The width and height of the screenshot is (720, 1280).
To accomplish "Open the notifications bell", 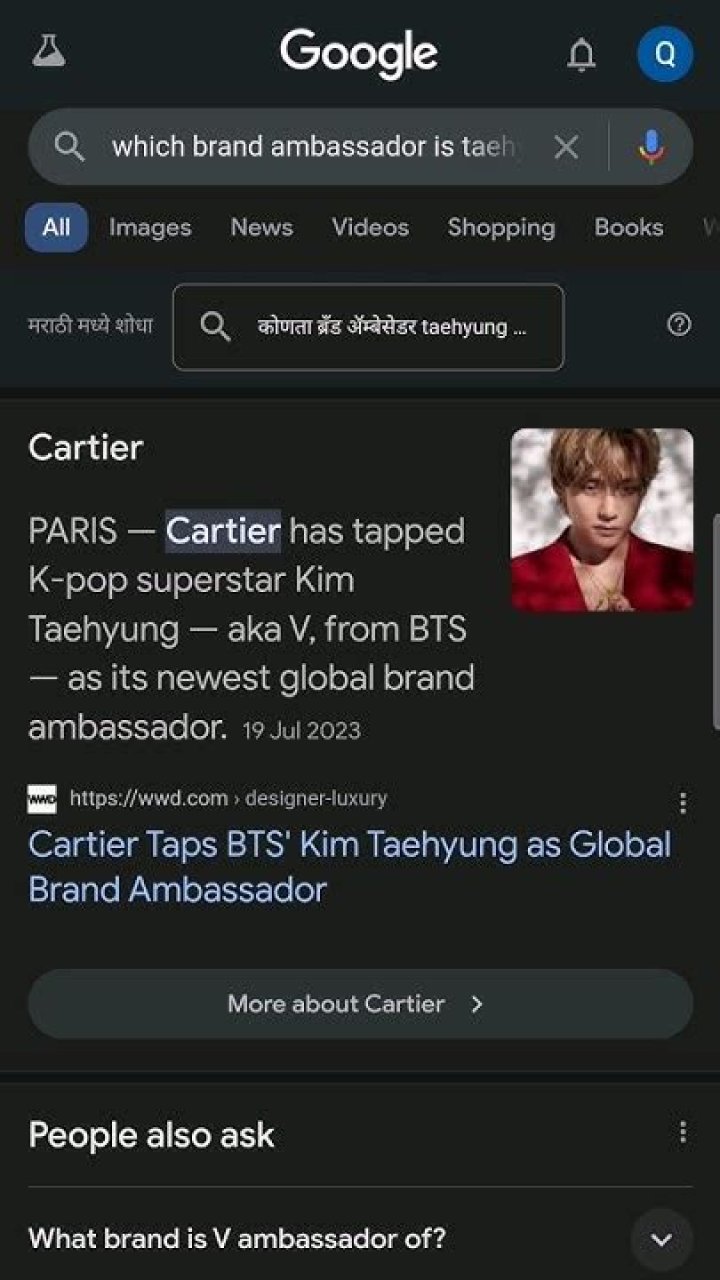I will tap(581, 55).
